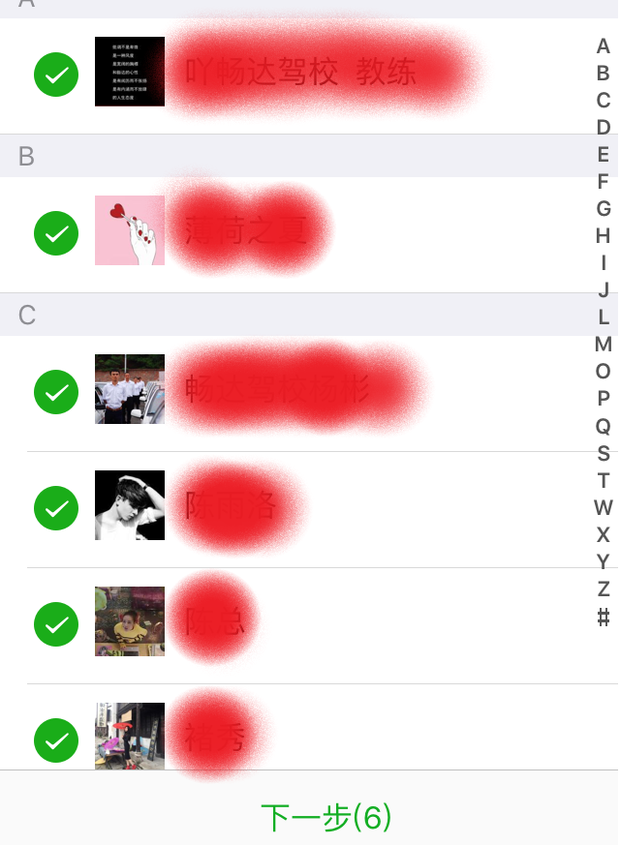The image size is (620, 845).
Task: Deselect the contact 陈雨洛
Action: 56,508
